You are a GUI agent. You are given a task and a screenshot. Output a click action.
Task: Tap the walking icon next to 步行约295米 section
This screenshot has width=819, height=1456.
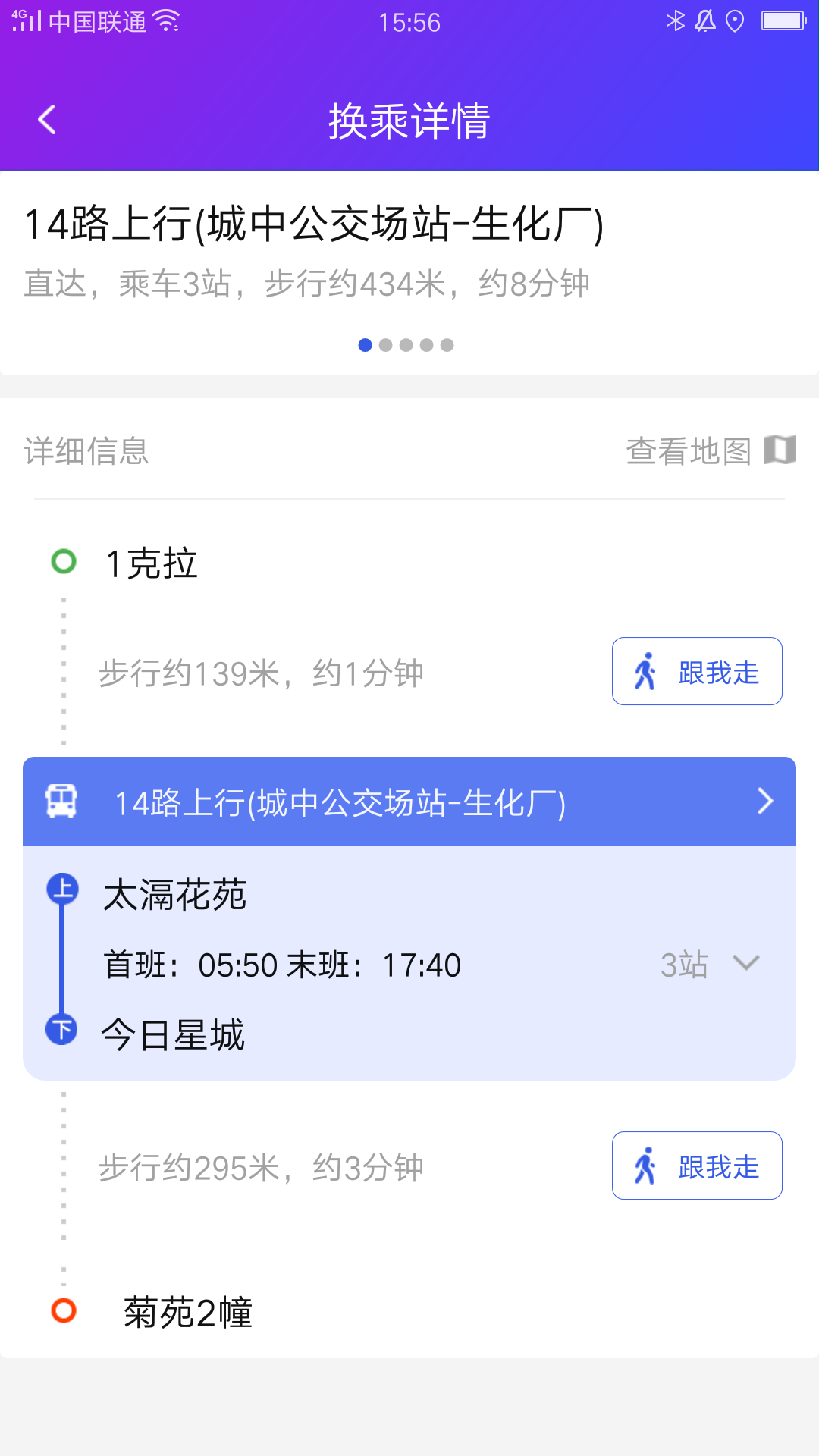[645, 1166]
